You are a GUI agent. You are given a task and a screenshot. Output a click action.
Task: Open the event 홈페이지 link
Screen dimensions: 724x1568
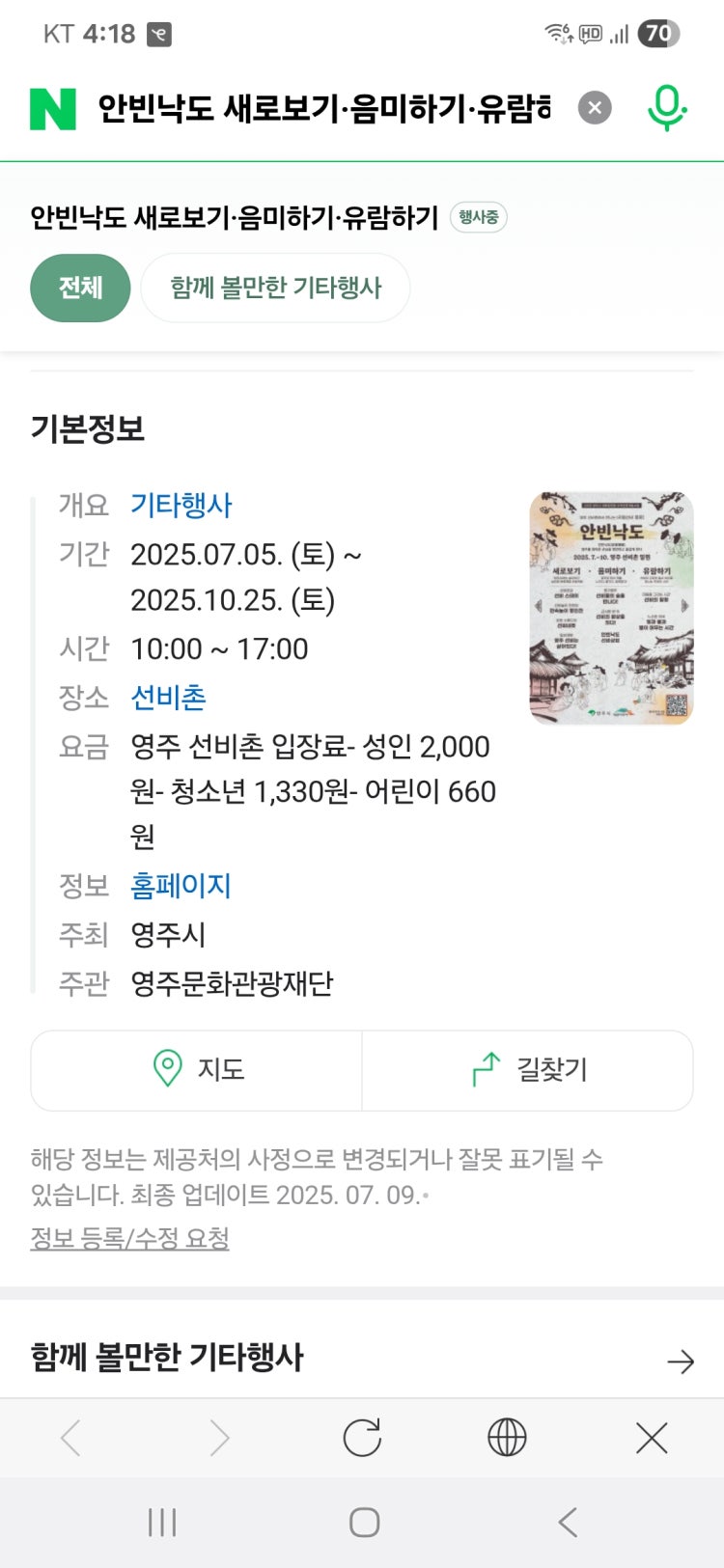coord(181,886)
